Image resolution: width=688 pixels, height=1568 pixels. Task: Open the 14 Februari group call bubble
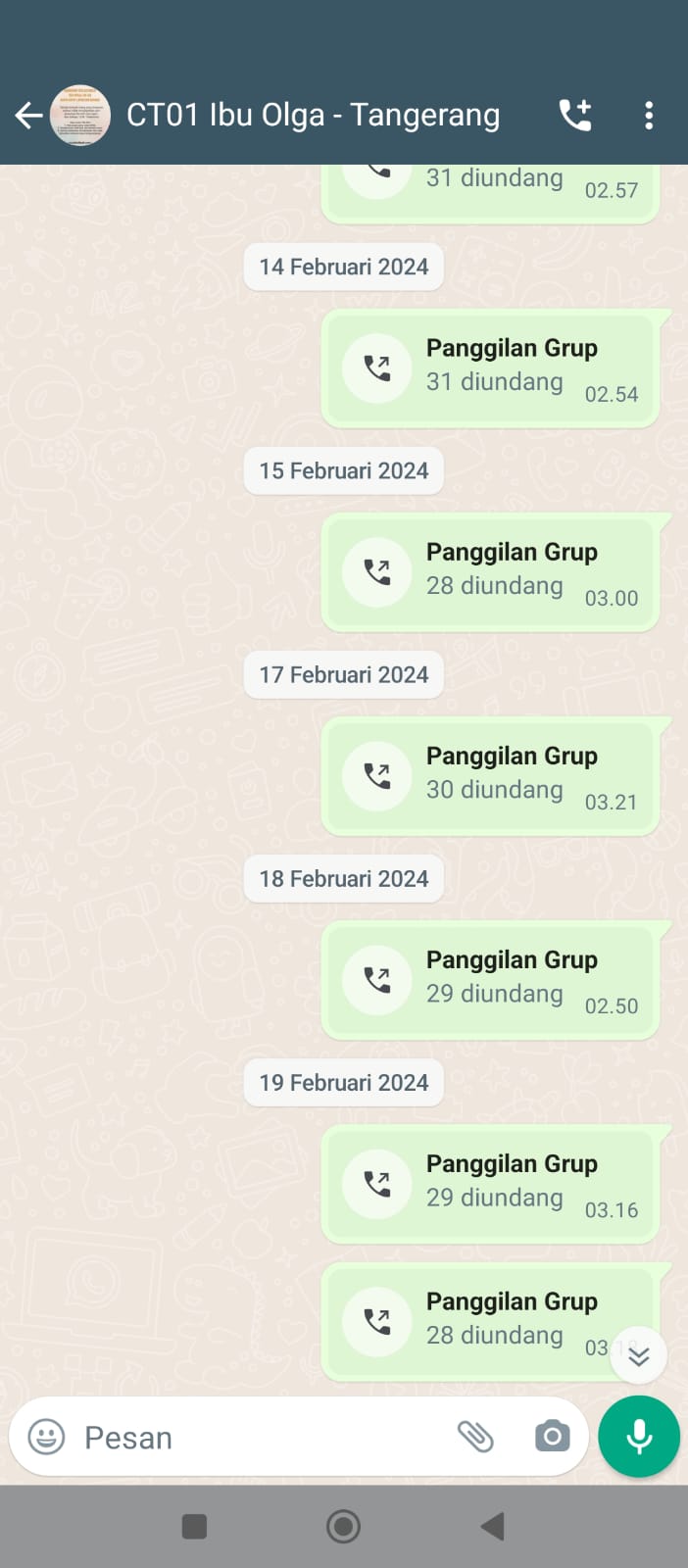[x=491, y=368]
